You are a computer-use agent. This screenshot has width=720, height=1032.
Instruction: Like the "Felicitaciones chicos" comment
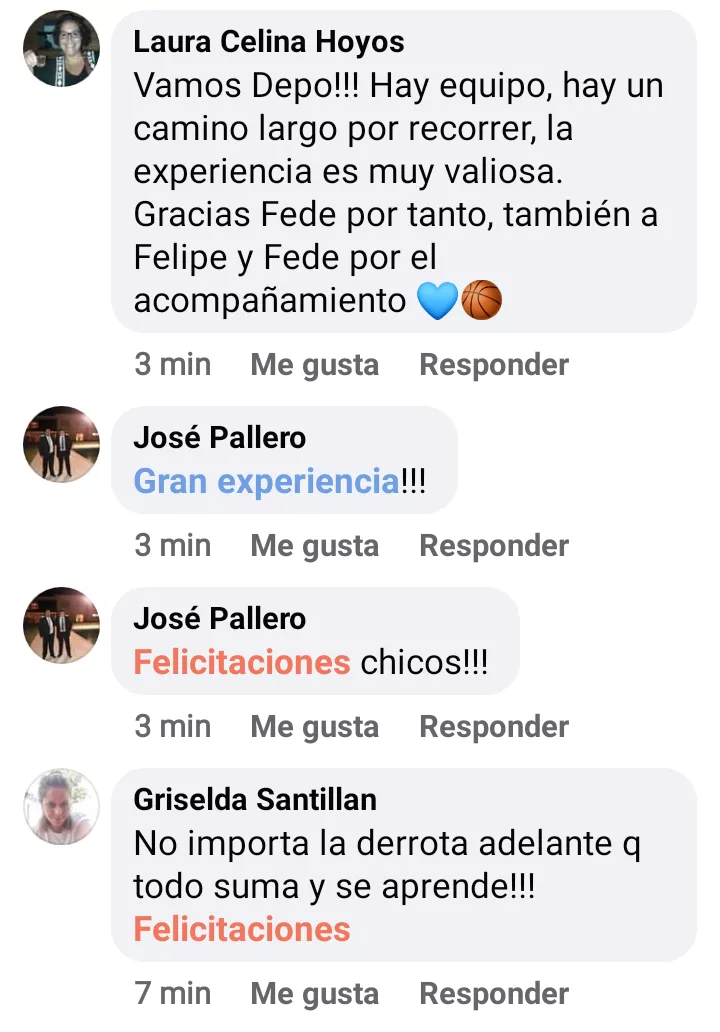pyautogui.click(x=314, y=727)
